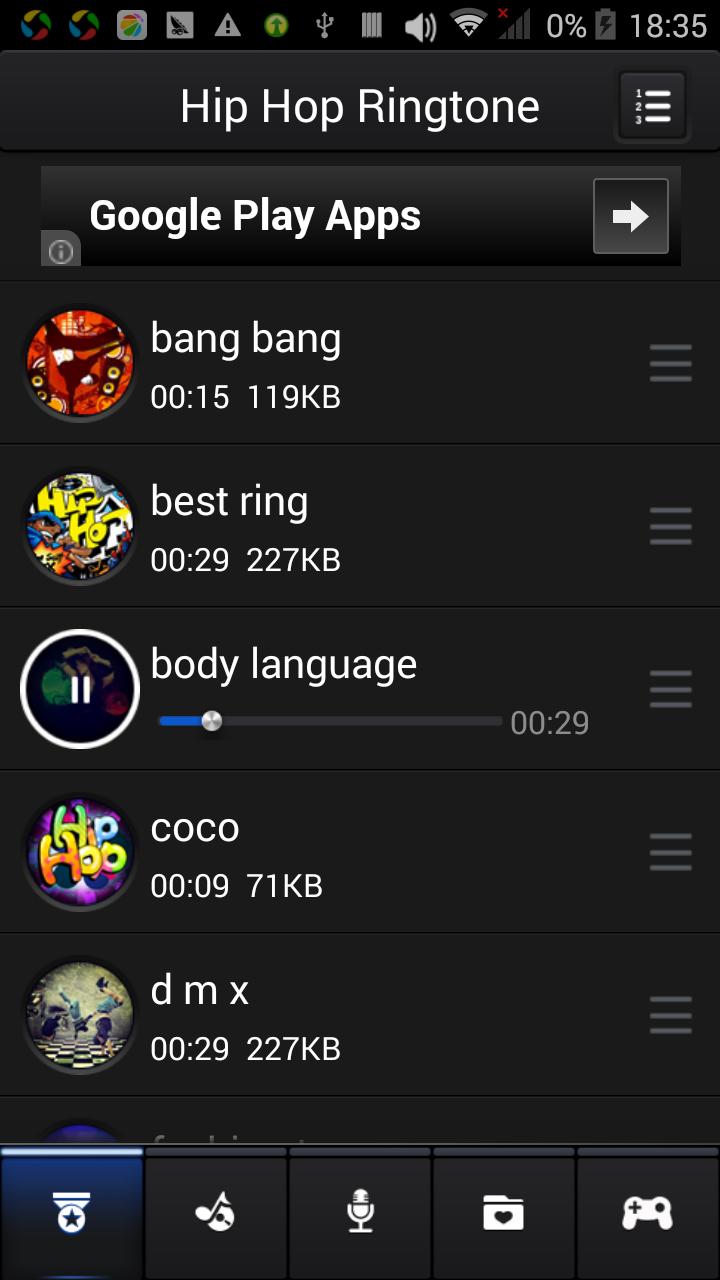Viewport: 720px width, 1280px height.
Task: Select the microphone recording icon
Action: point(360,1213)
